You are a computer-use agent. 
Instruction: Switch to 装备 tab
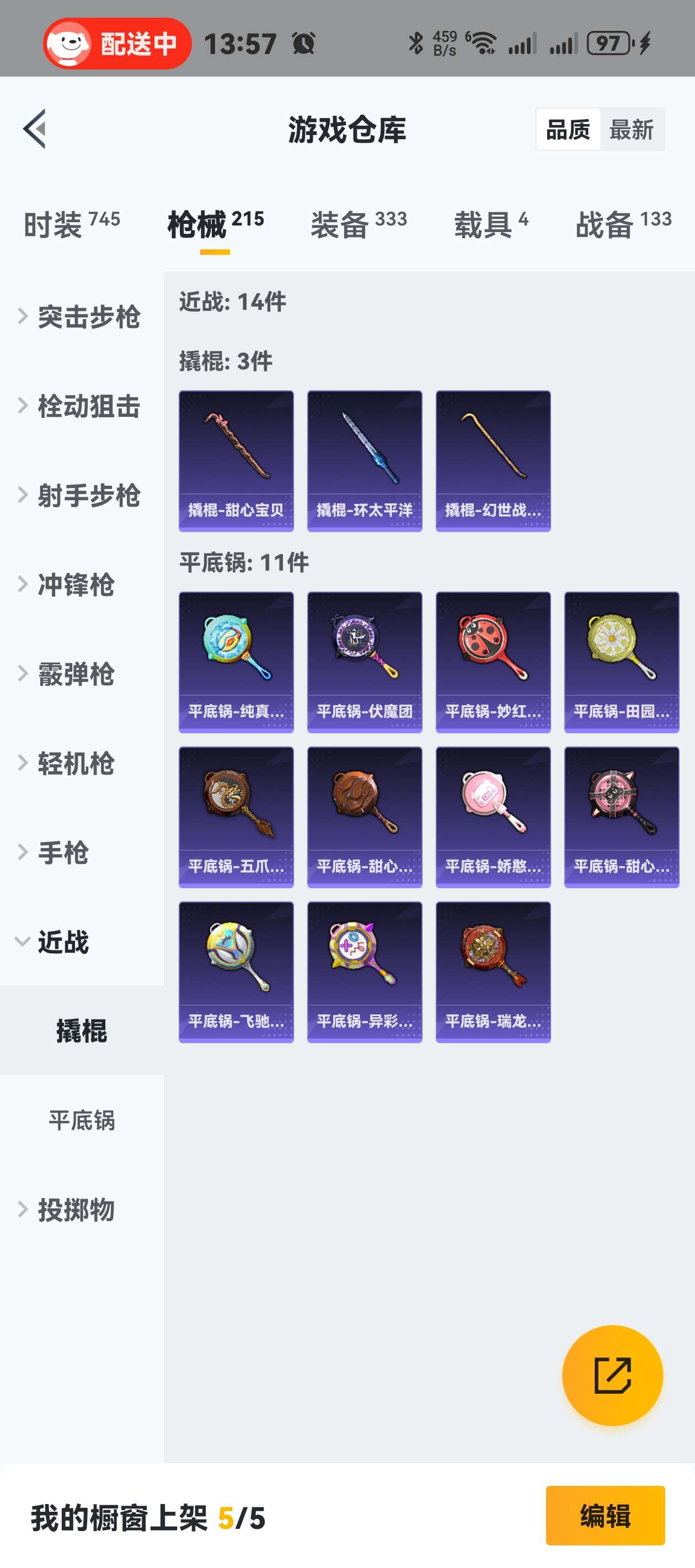358,224
